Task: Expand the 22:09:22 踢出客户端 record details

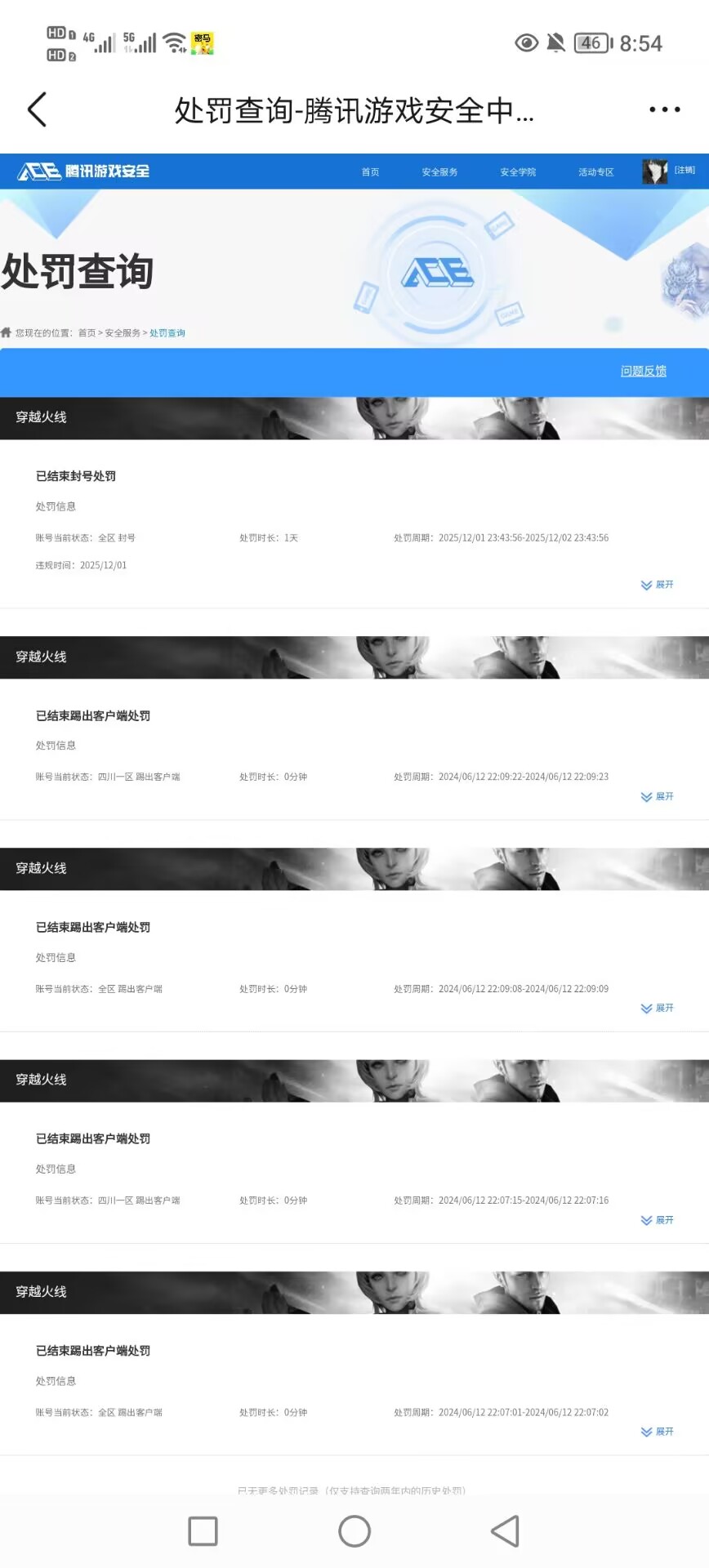Action: point(656,797)
